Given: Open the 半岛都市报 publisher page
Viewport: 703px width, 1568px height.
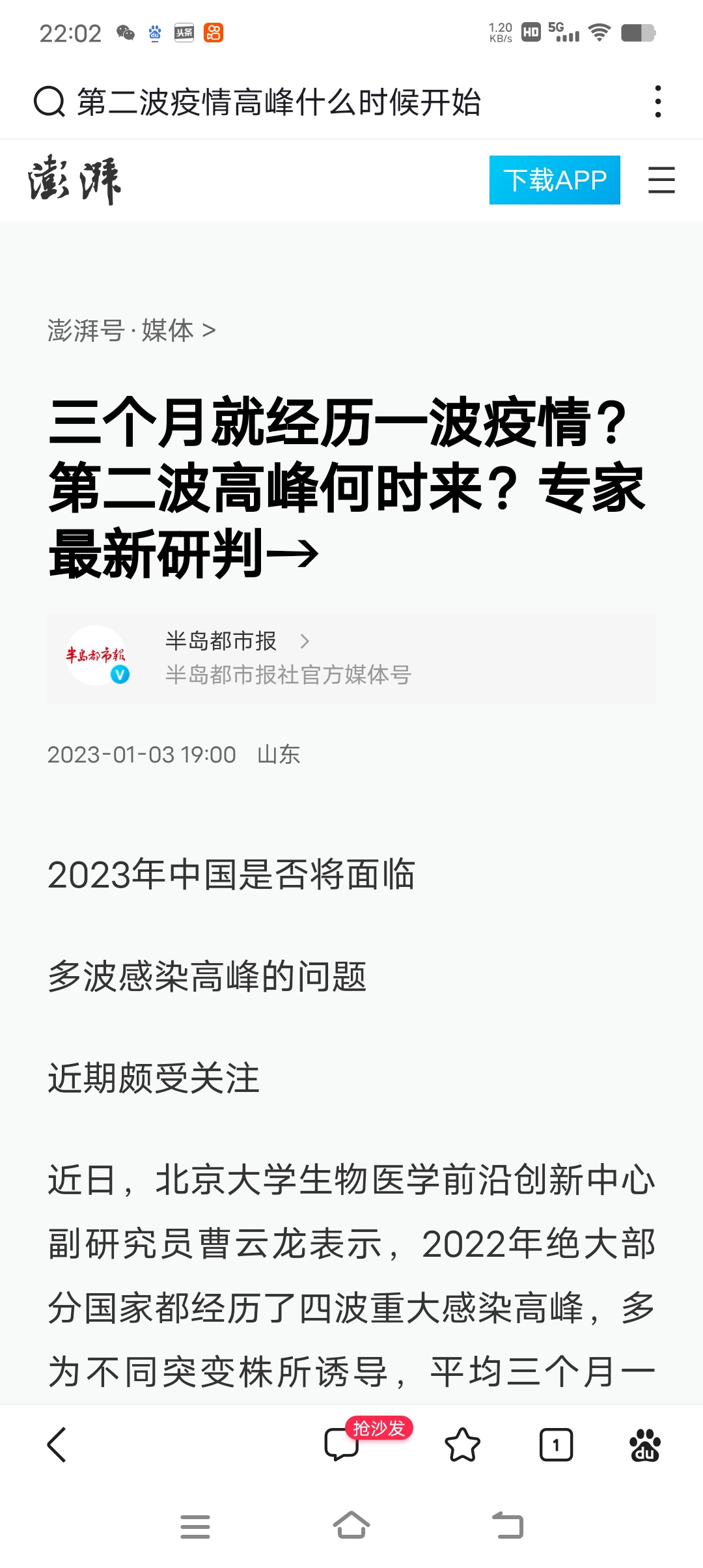Looking at the screenshot, I should point(219,641).
